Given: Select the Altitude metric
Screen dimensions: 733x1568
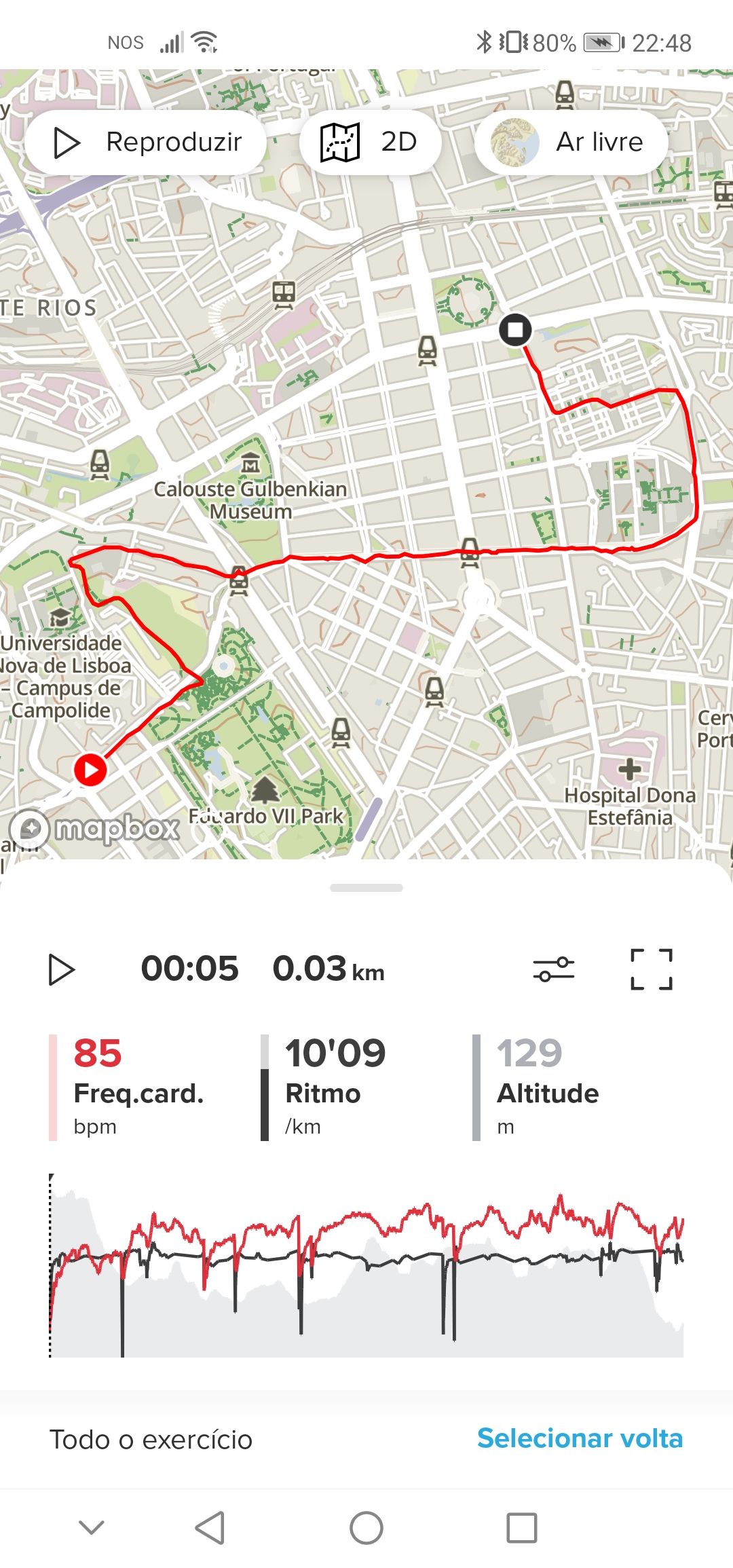Looking at the screenshot, I should [546, 1086].
